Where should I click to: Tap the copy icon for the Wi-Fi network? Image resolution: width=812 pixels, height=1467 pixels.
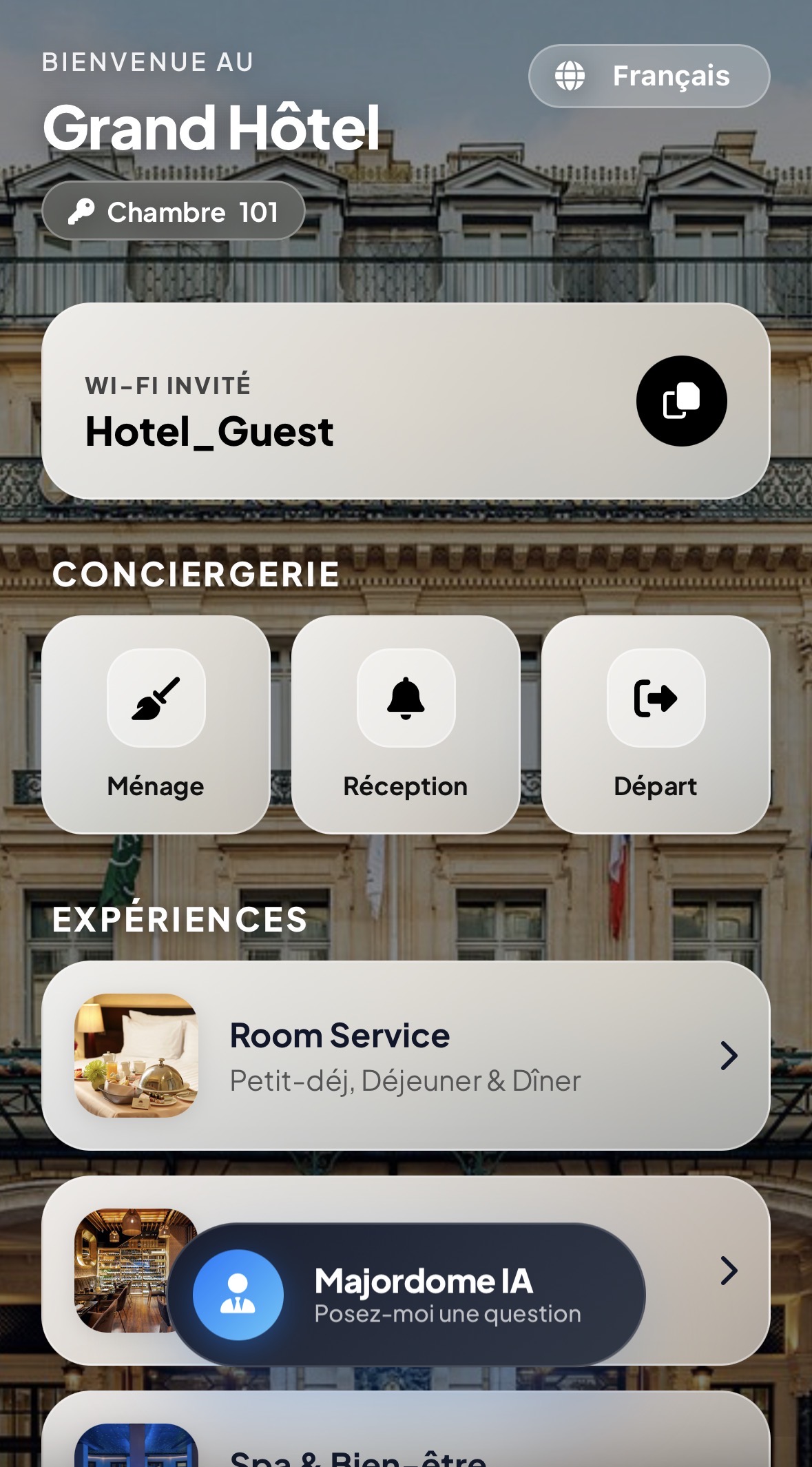pos(682,402)
